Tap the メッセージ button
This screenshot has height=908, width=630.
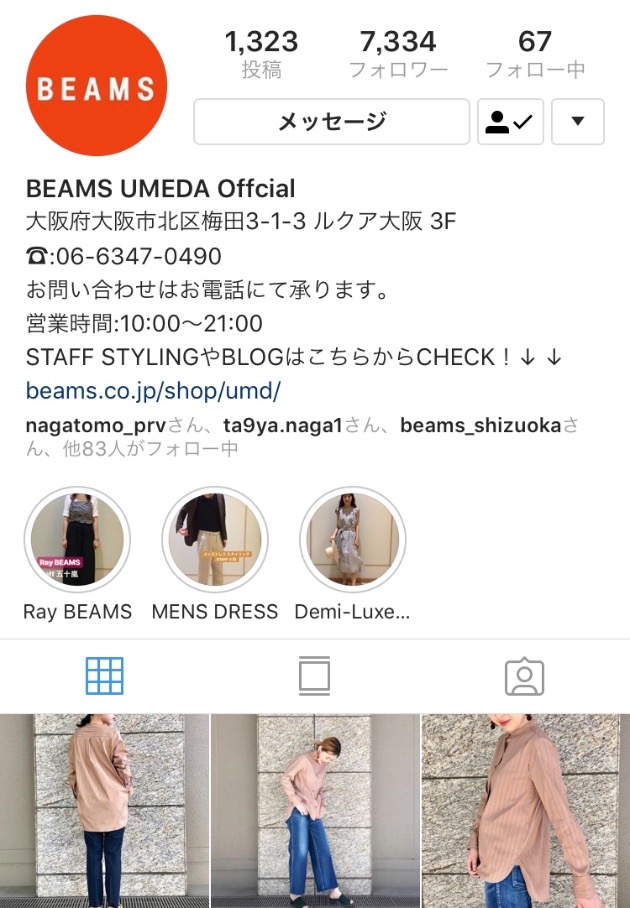pyautogui.click(x=331, y=122)
